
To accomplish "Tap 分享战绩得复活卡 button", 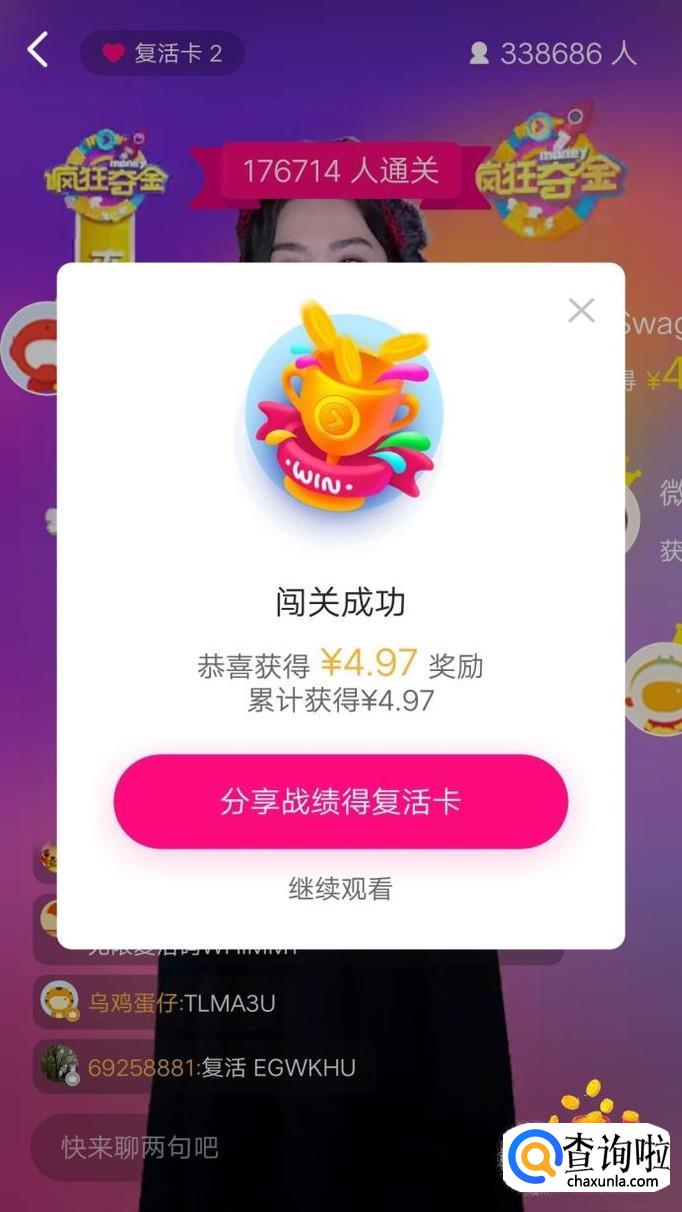I will 340,802.
